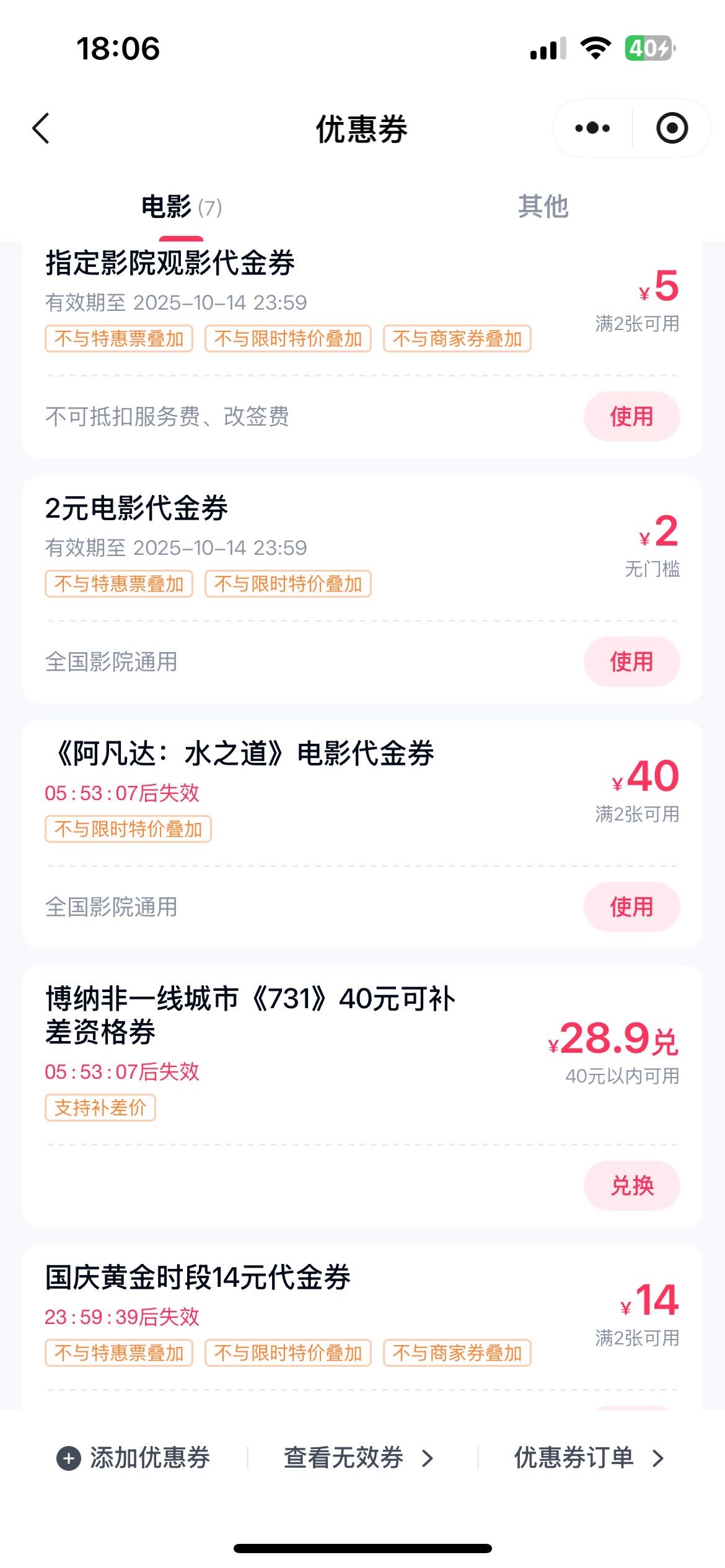Close the mini program via the circle icon
725x1568 pixels.
click(672, 128)
